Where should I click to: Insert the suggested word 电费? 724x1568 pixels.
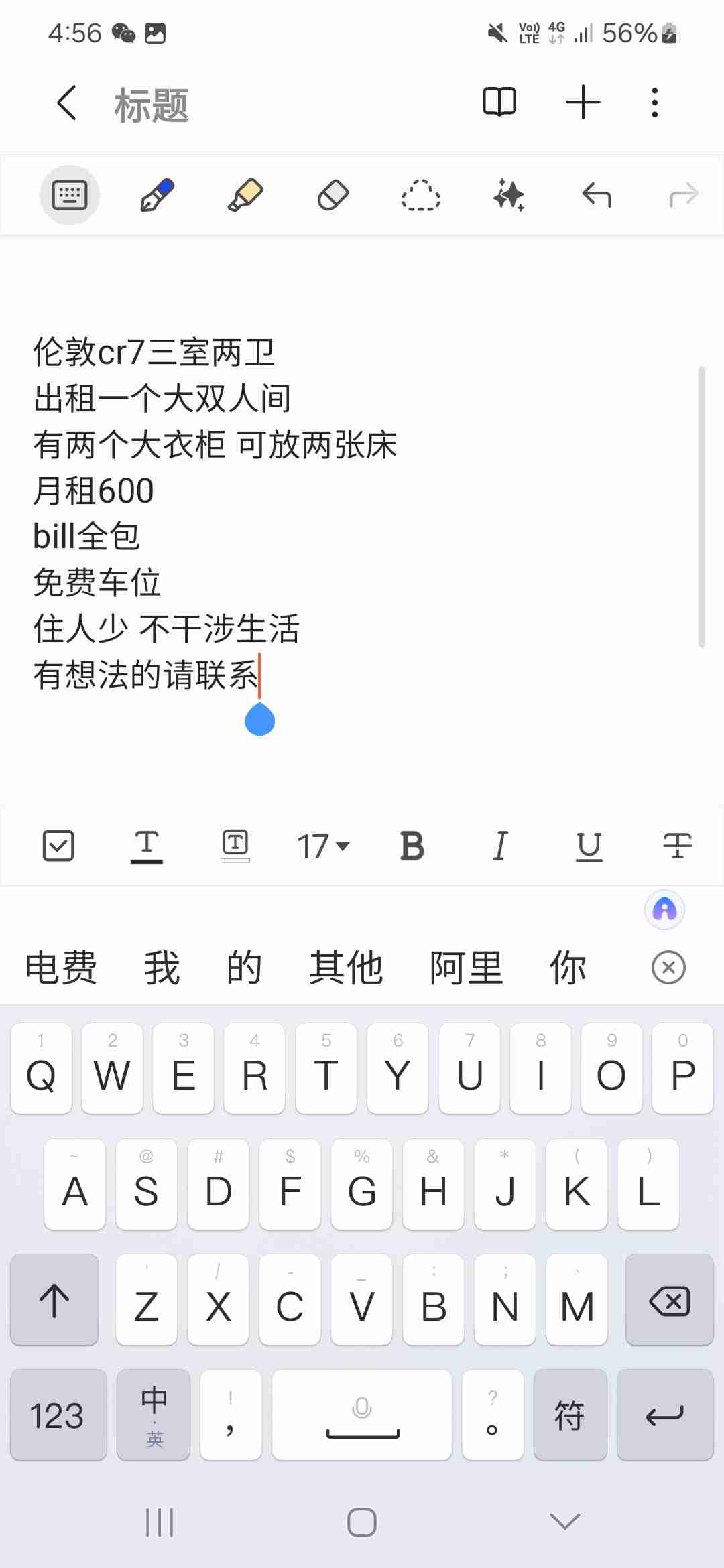click(x=61, y=968)
